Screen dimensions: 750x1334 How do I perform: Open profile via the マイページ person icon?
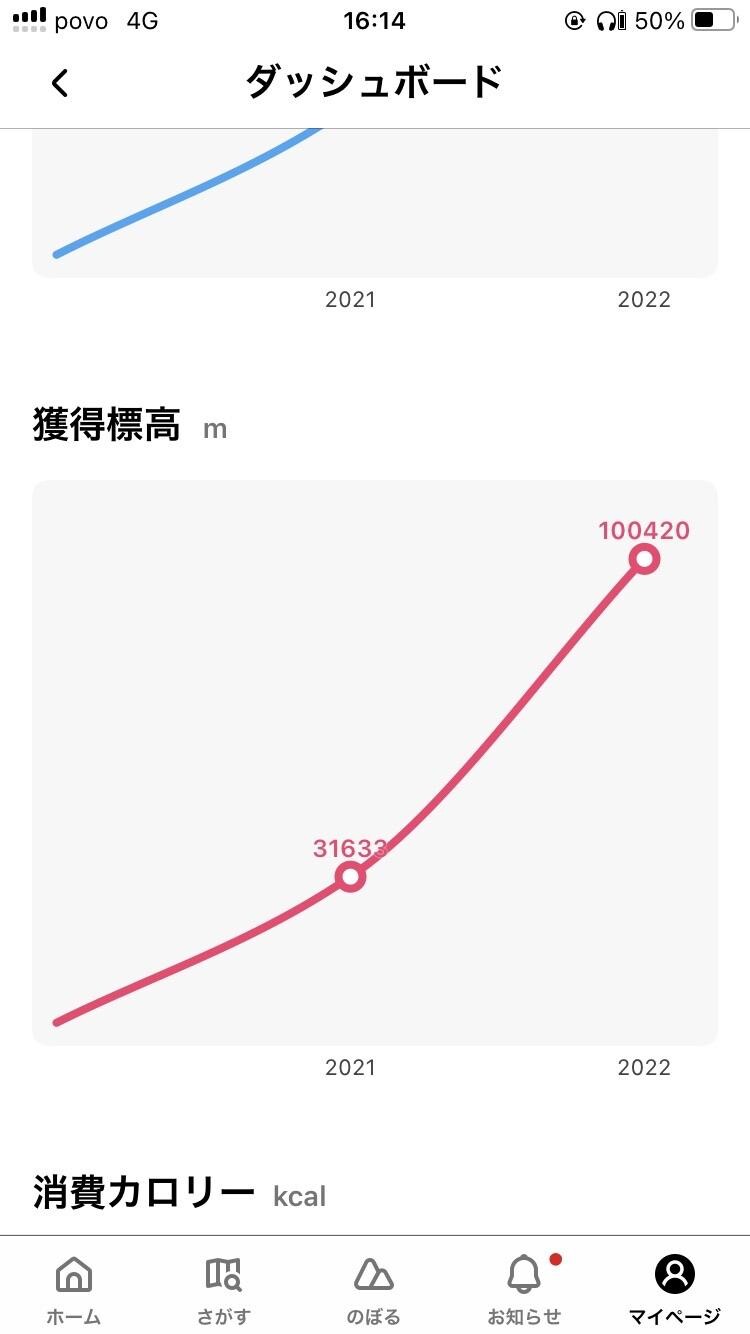(x=673, y=1274)
